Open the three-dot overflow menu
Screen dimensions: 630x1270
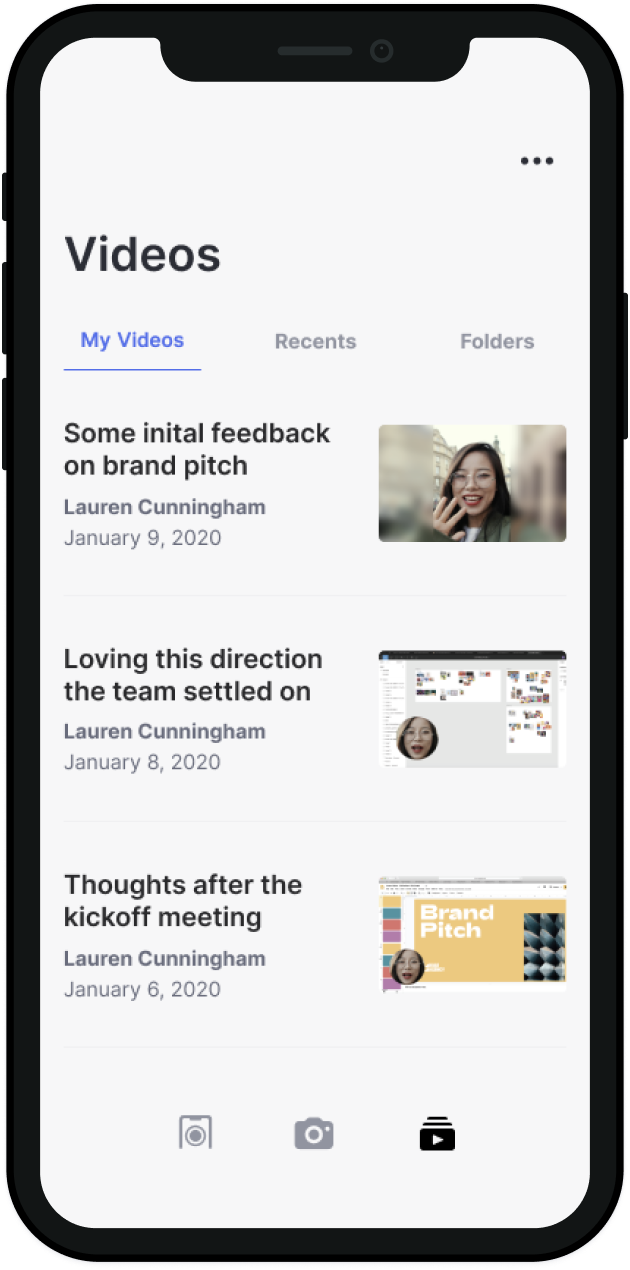536,161
